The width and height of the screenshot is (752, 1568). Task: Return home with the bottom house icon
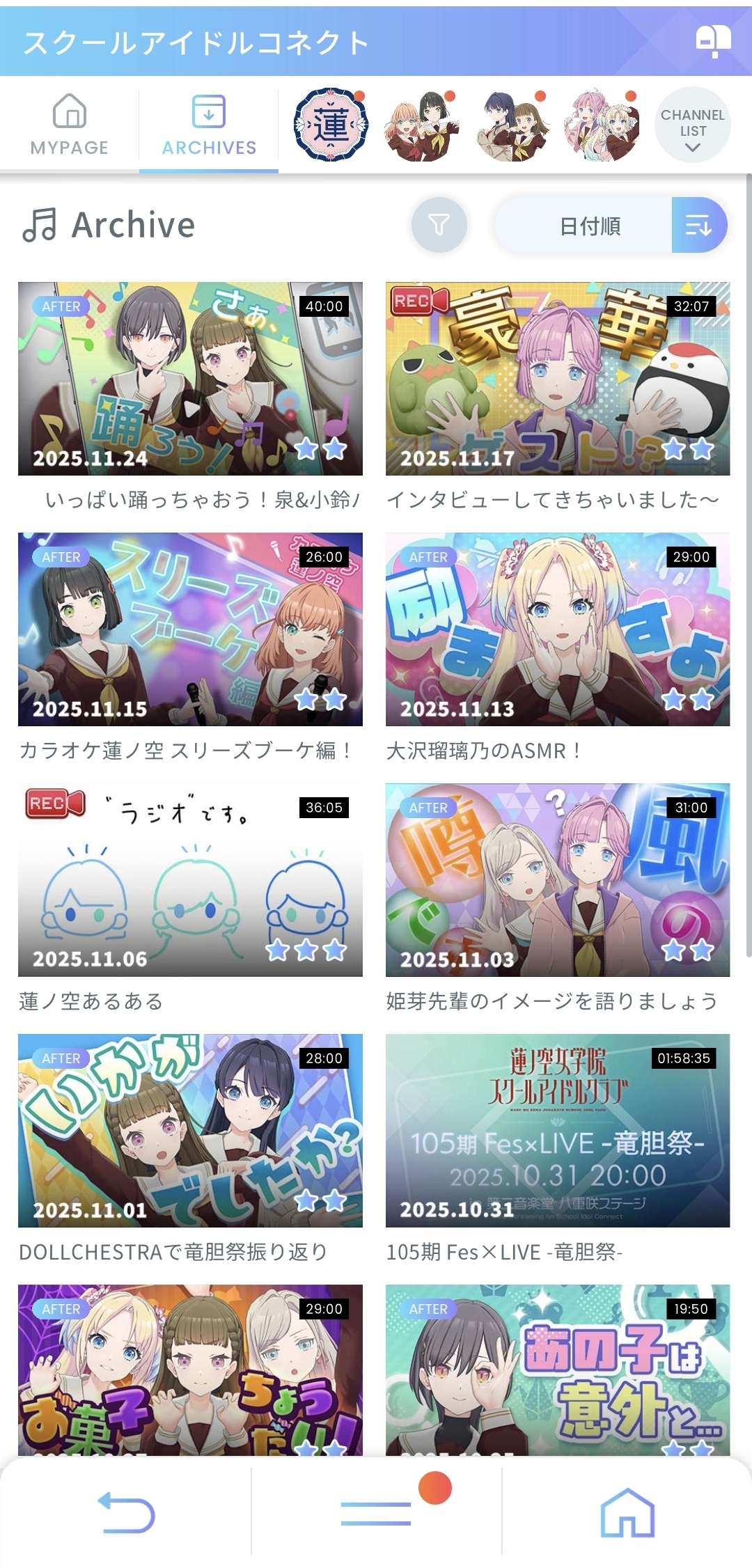[x=627, y=1512]
